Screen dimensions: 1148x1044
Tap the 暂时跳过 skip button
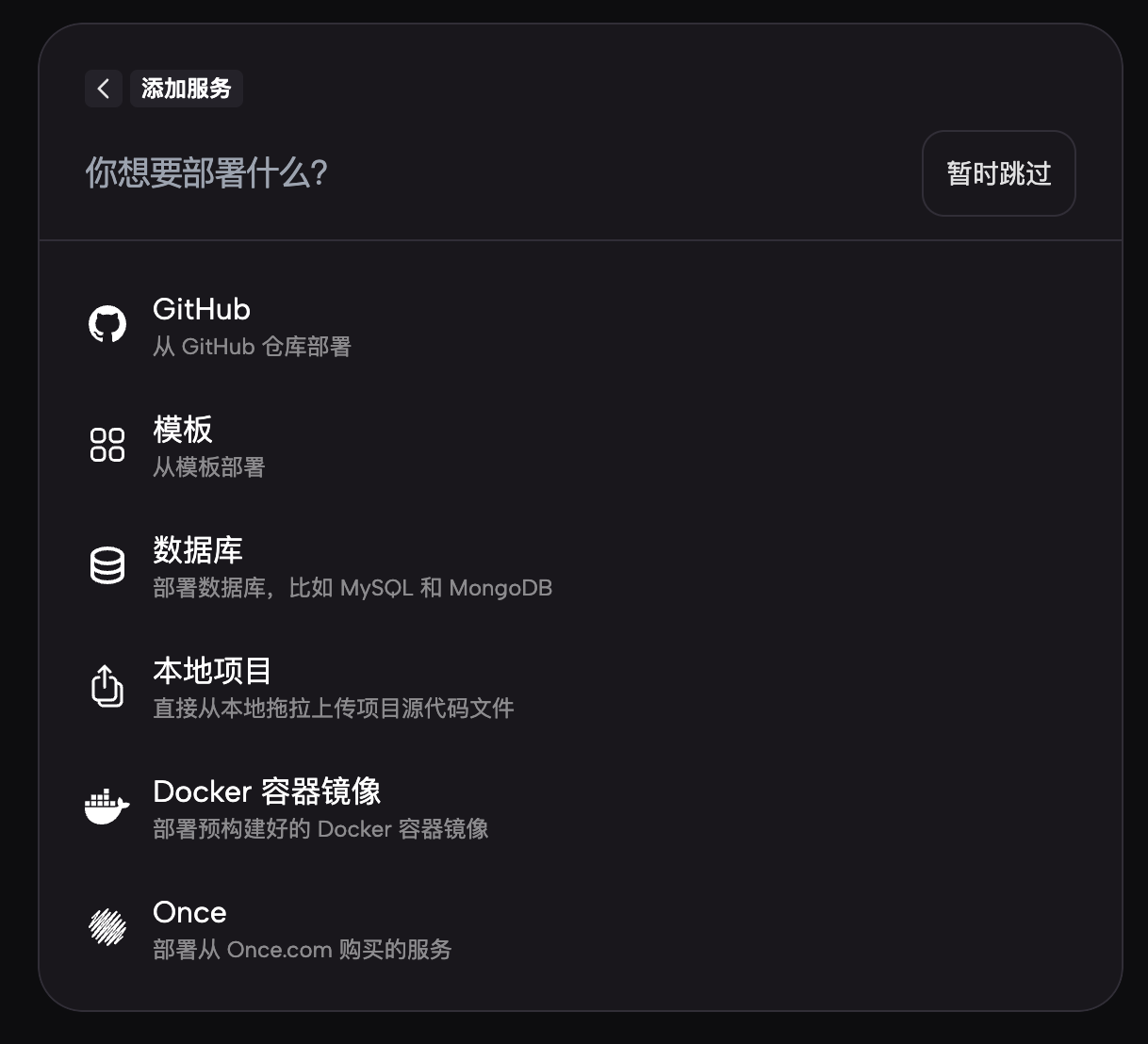(x=998, y=173)
